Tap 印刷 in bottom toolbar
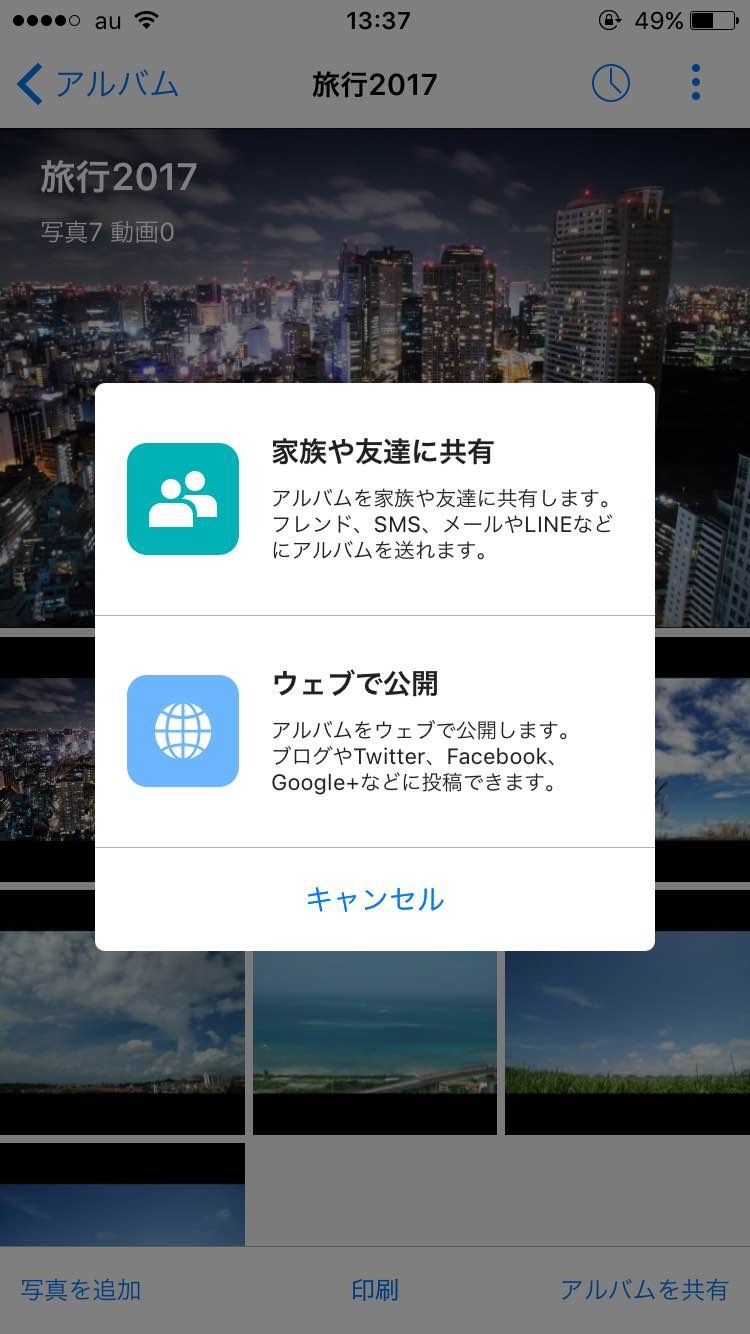 pyautogui.click(x=375, y=1290)
